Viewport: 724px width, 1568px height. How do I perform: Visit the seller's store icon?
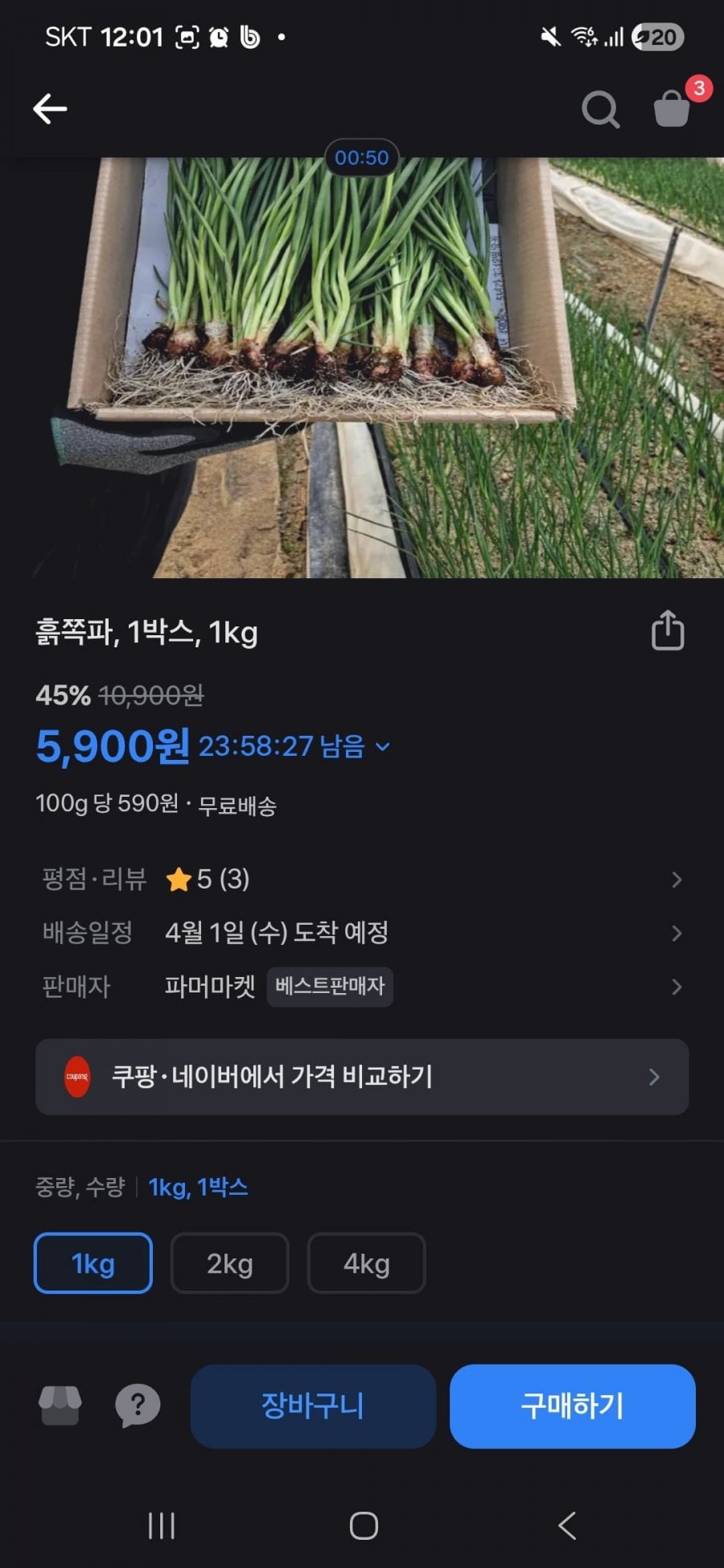click(60, 1406)
